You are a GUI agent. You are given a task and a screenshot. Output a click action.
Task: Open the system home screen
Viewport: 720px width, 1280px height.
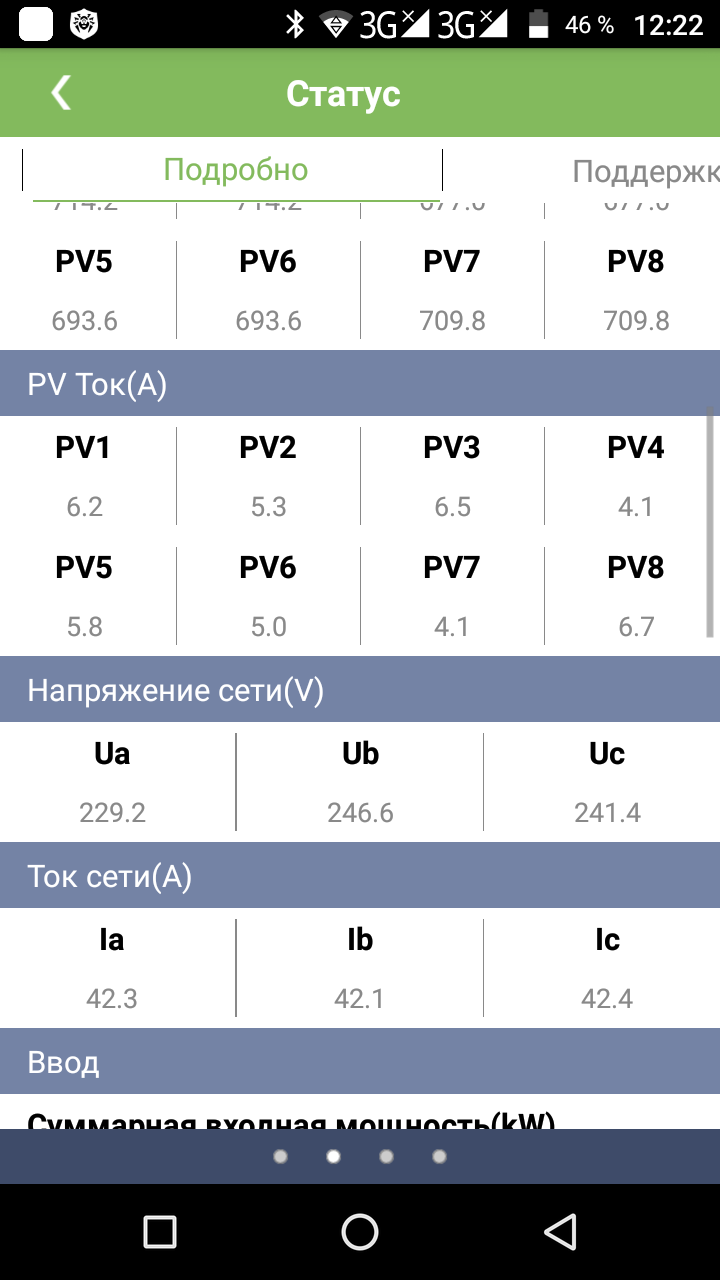pyautogui.click(x=360, y=1231)
